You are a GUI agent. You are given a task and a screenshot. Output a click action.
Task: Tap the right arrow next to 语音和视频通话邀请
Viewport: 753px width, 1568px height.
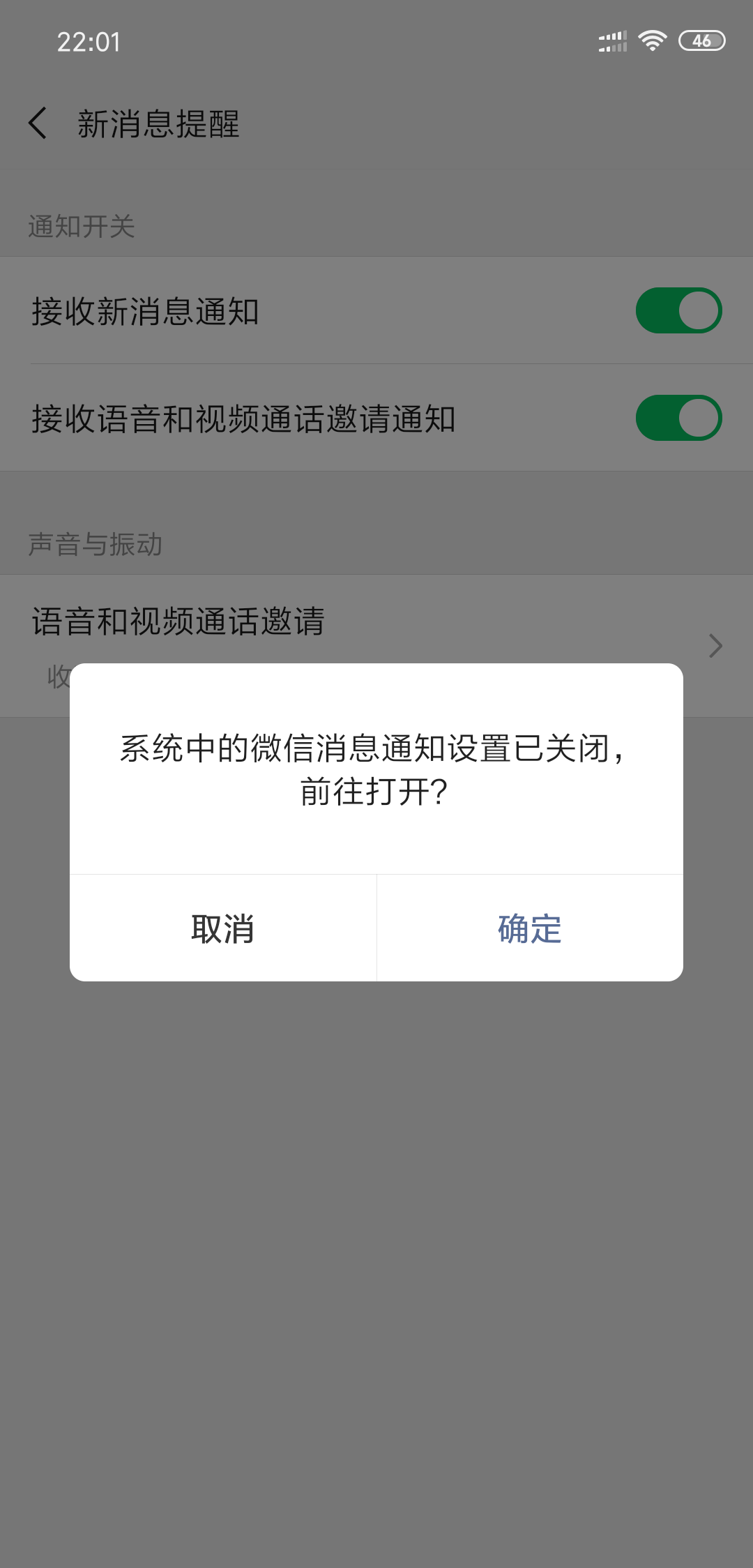714,647
